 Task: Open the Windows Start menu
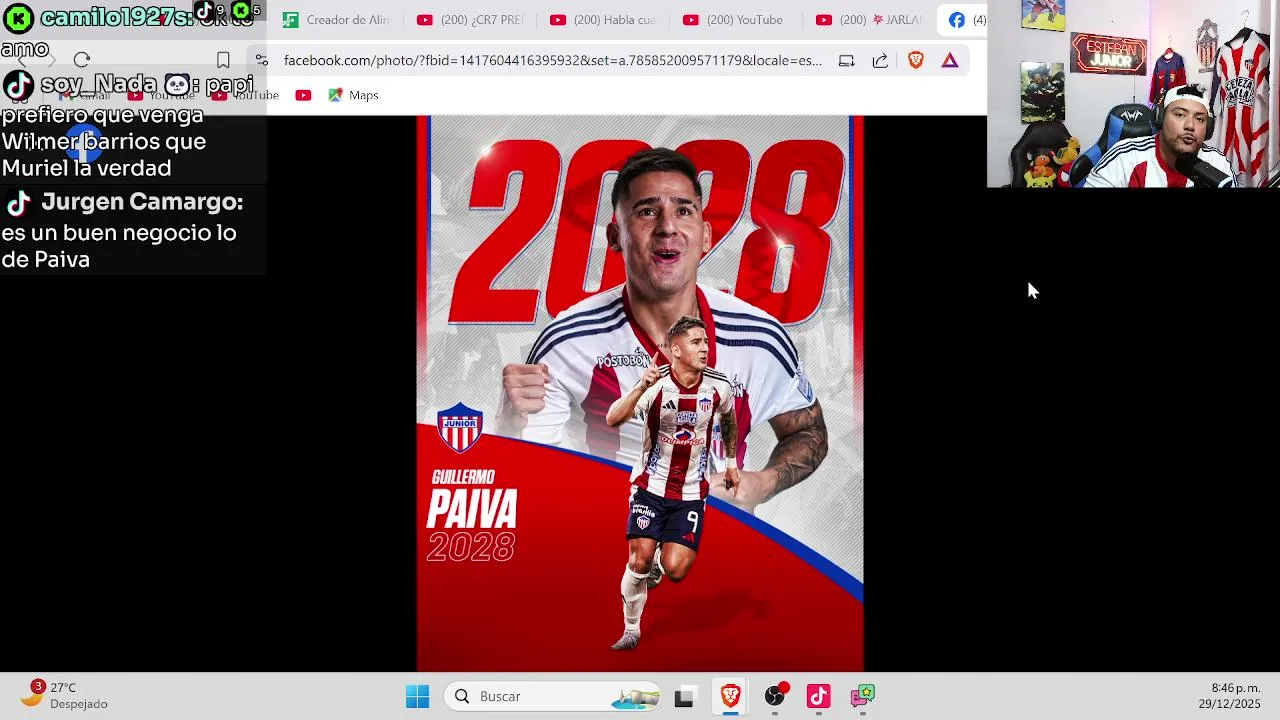pos(417,696)
